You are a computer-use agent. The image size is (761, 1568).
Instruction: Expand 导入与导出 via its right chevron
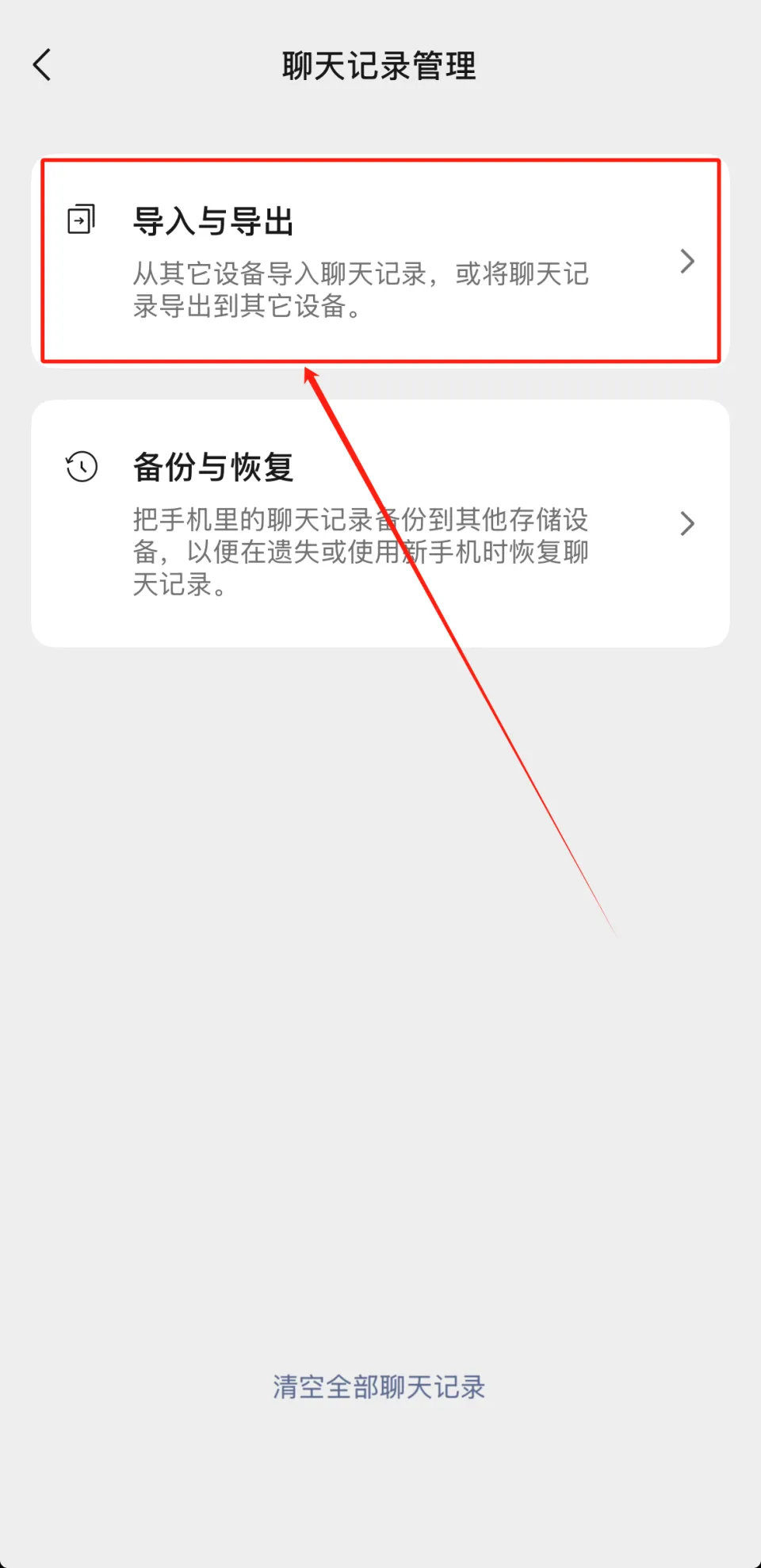(x=686, y=261)
